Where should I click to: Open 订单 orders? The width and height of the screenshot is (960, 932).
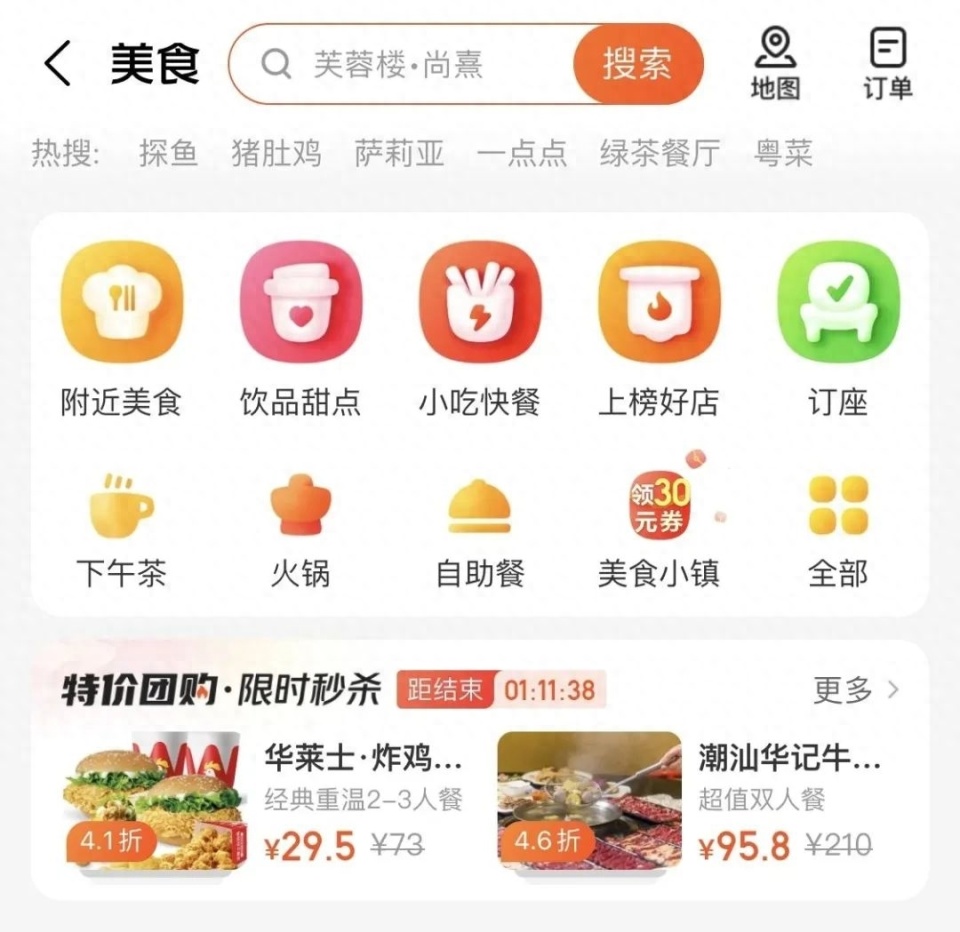pos(887,63)
